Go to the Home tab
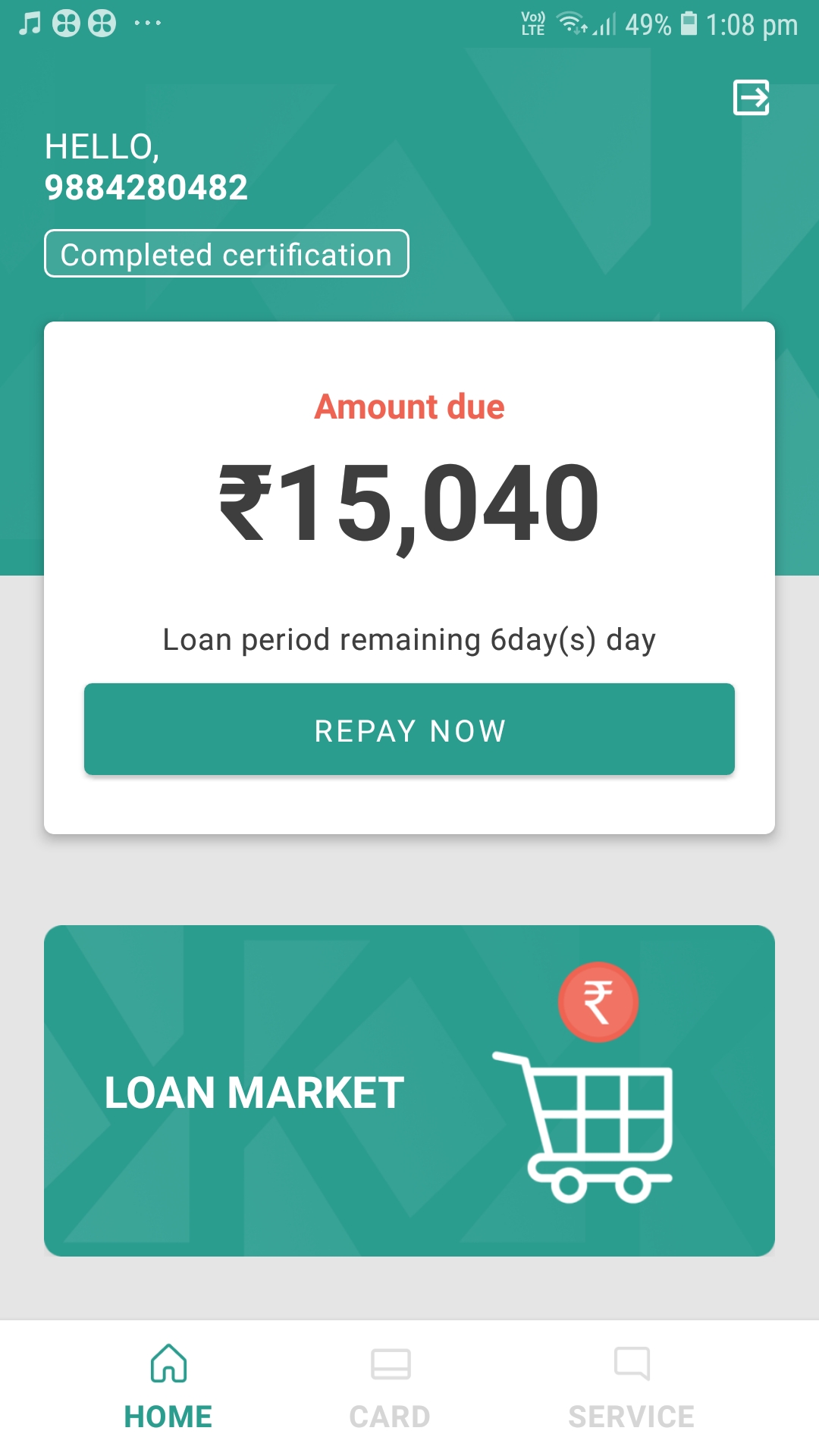Viewport: 819px width, 1456px height. (168, 1388)
